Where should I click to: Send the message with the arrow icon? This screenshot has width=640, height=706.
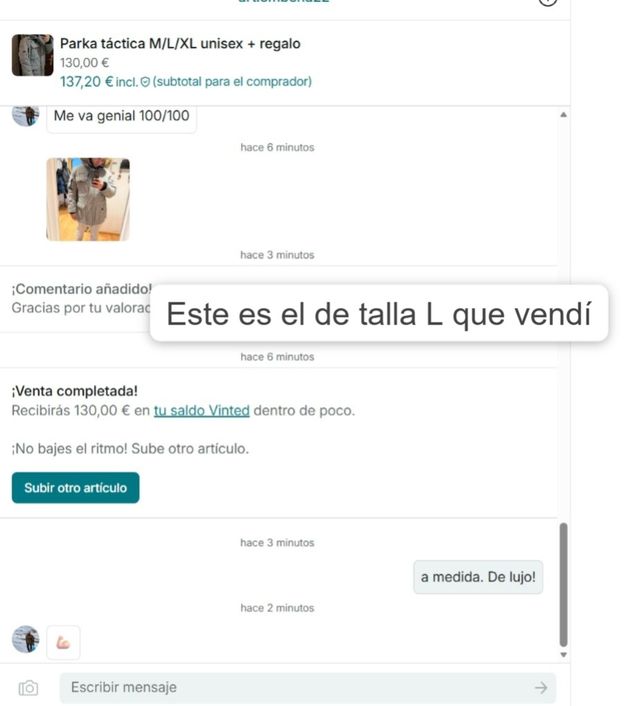click(x=540, y=688)
